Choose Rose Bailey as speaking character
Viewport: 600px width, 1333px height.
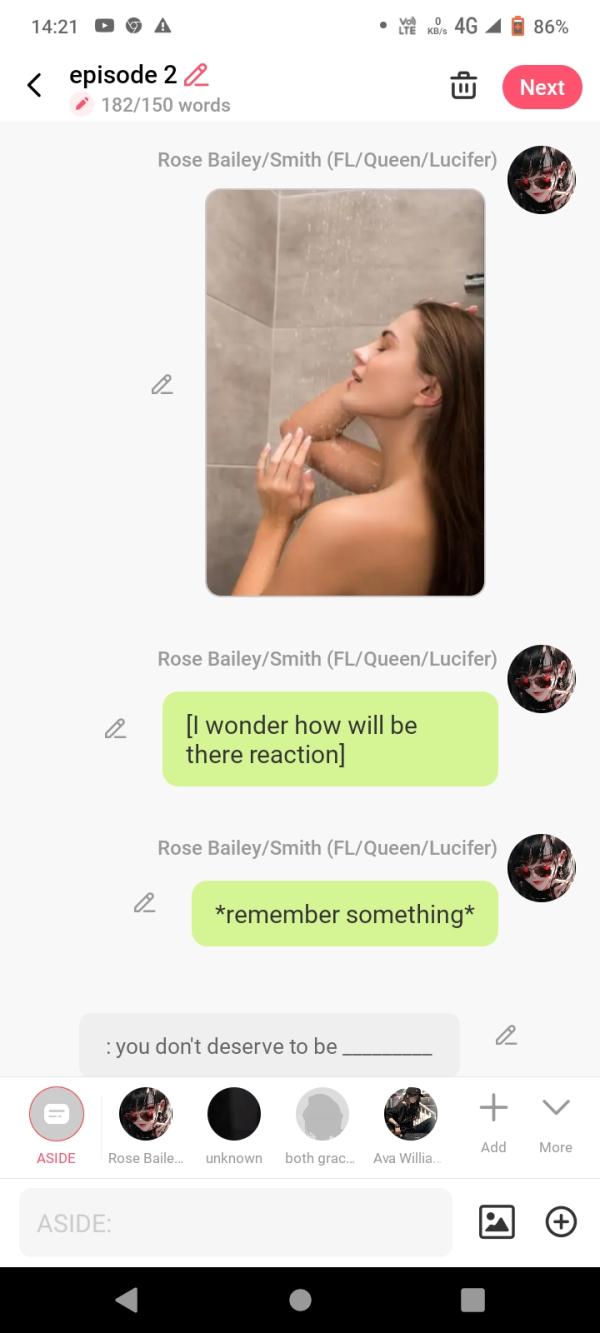click(145, 1114)
